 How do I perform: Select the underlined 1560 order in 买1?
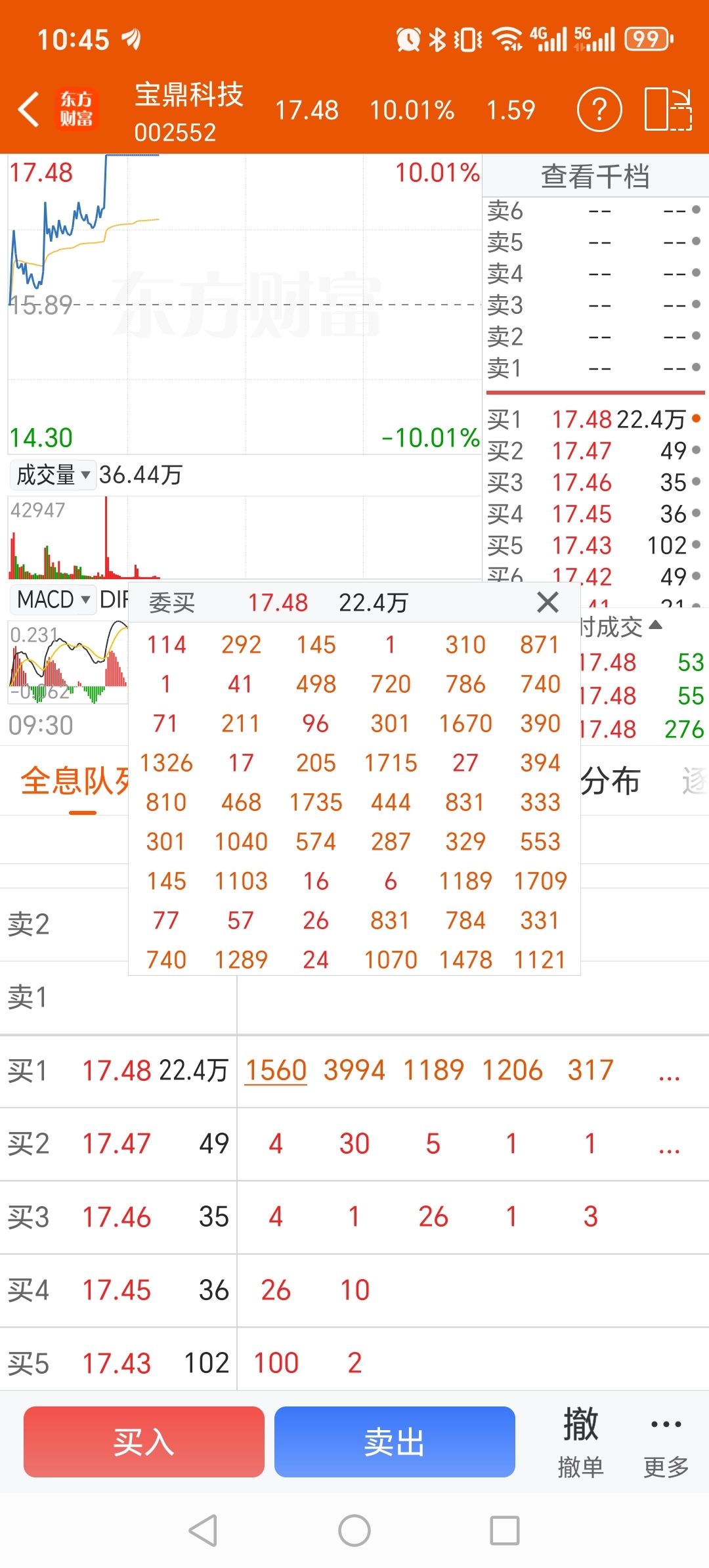276,1071
